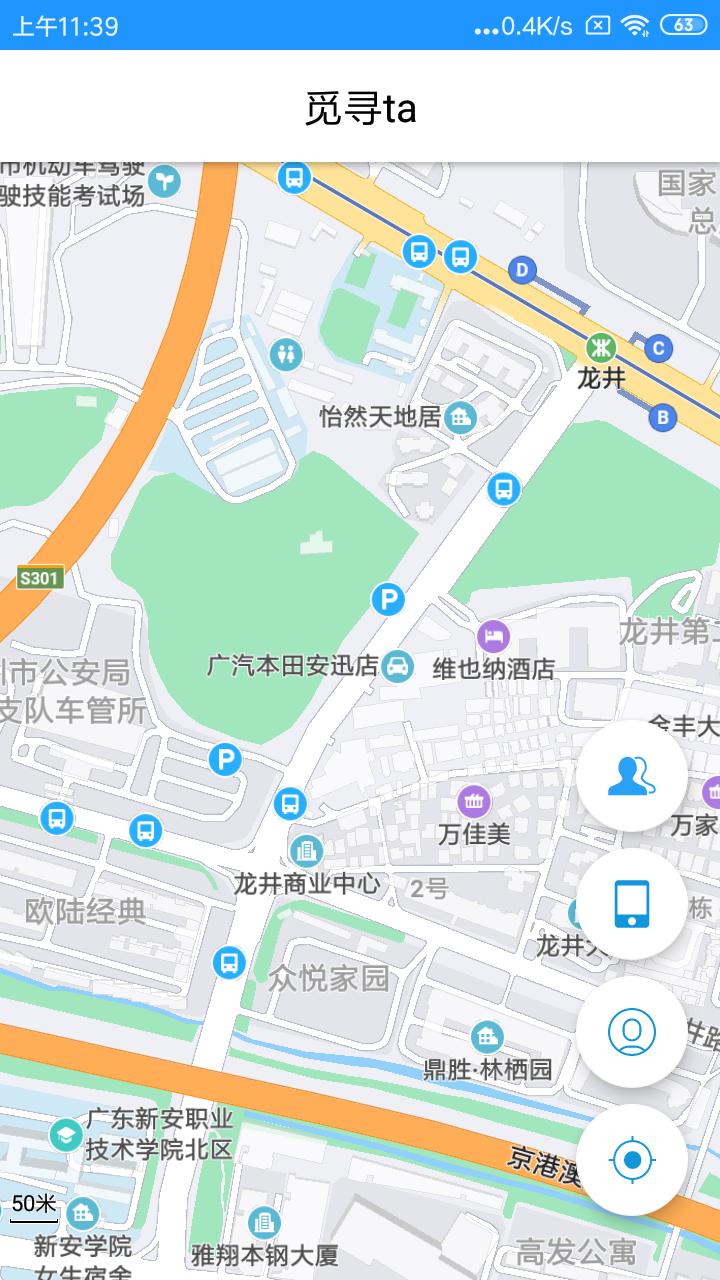This screenshot has height=1280, width=720.
Task: Tap metro exit C marker
Action: pyautogui.click(x=660, y=347)
